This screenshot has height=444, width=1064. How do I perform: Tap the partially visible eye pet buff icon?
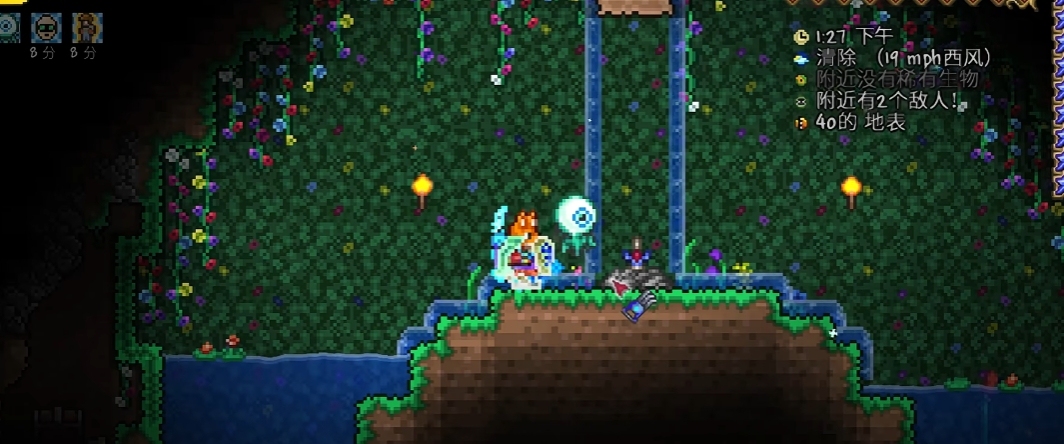click(8, 27)
